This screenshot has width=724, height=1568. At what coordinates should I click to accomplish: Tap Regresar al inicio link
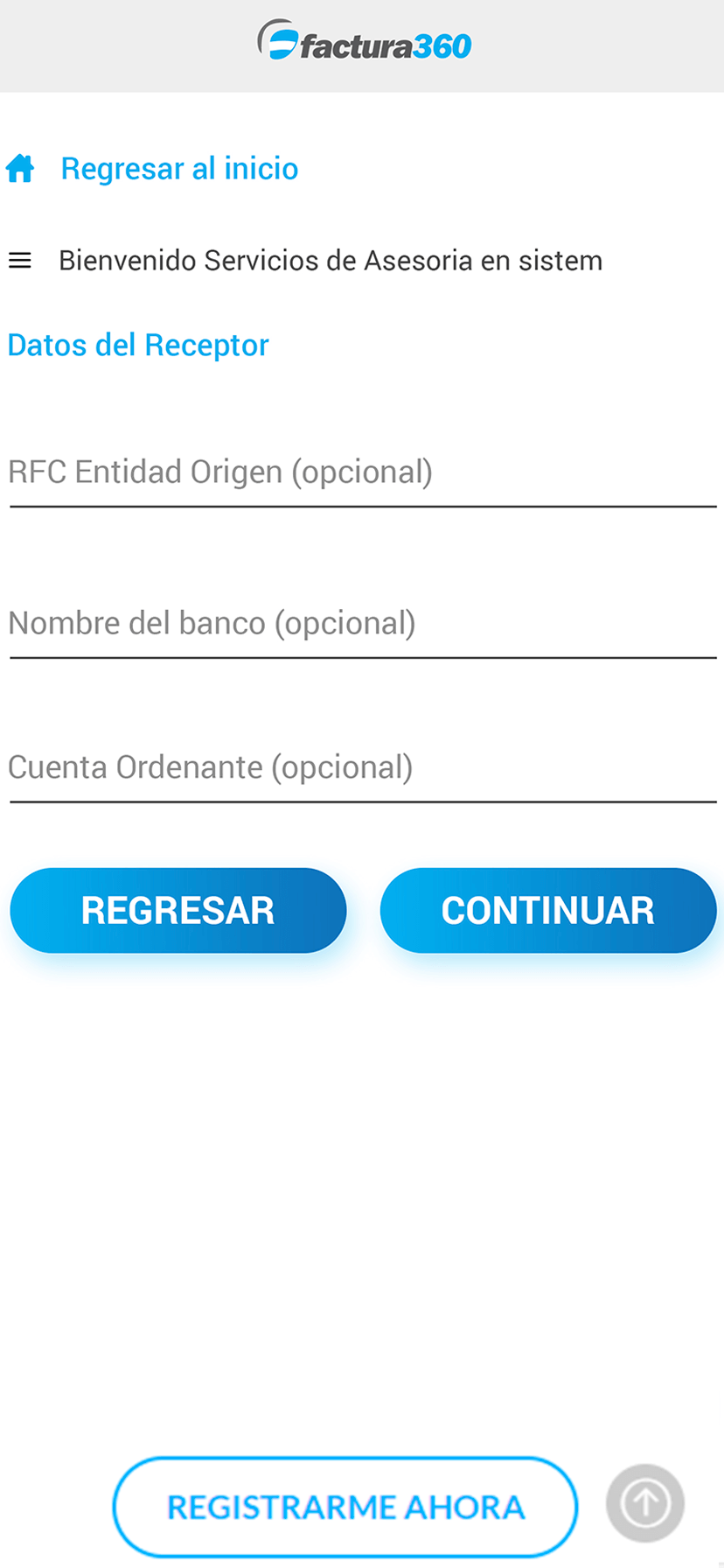click(x=179, y=169)
